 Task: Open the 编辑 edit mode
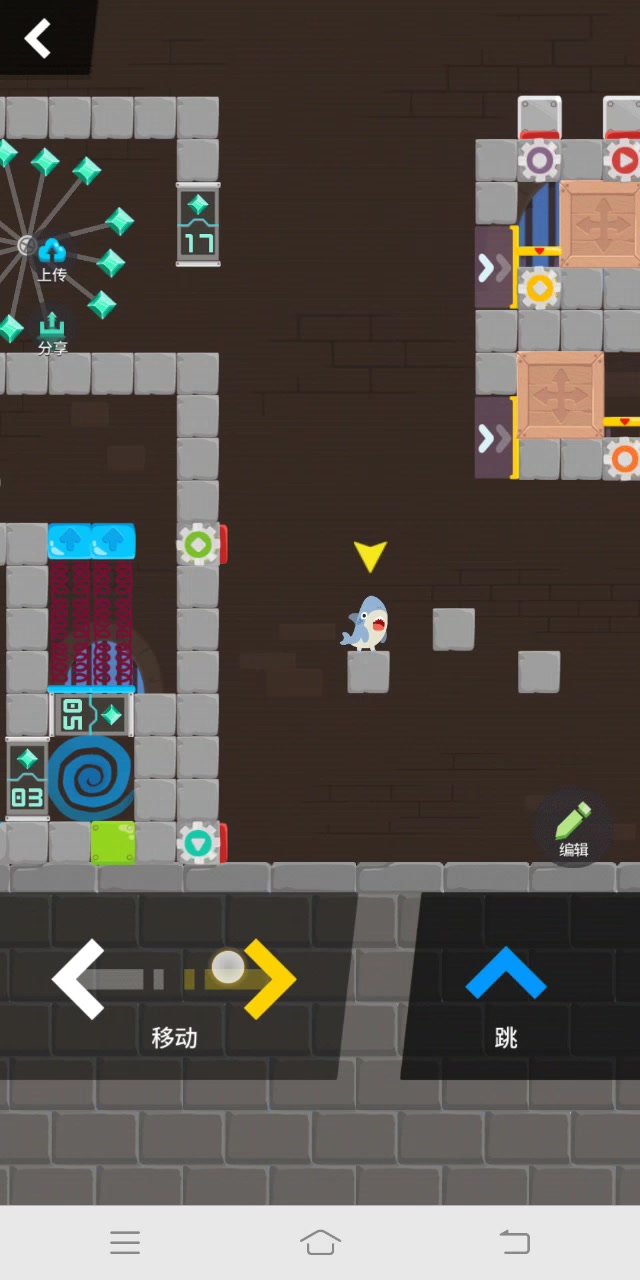point(573,828)
